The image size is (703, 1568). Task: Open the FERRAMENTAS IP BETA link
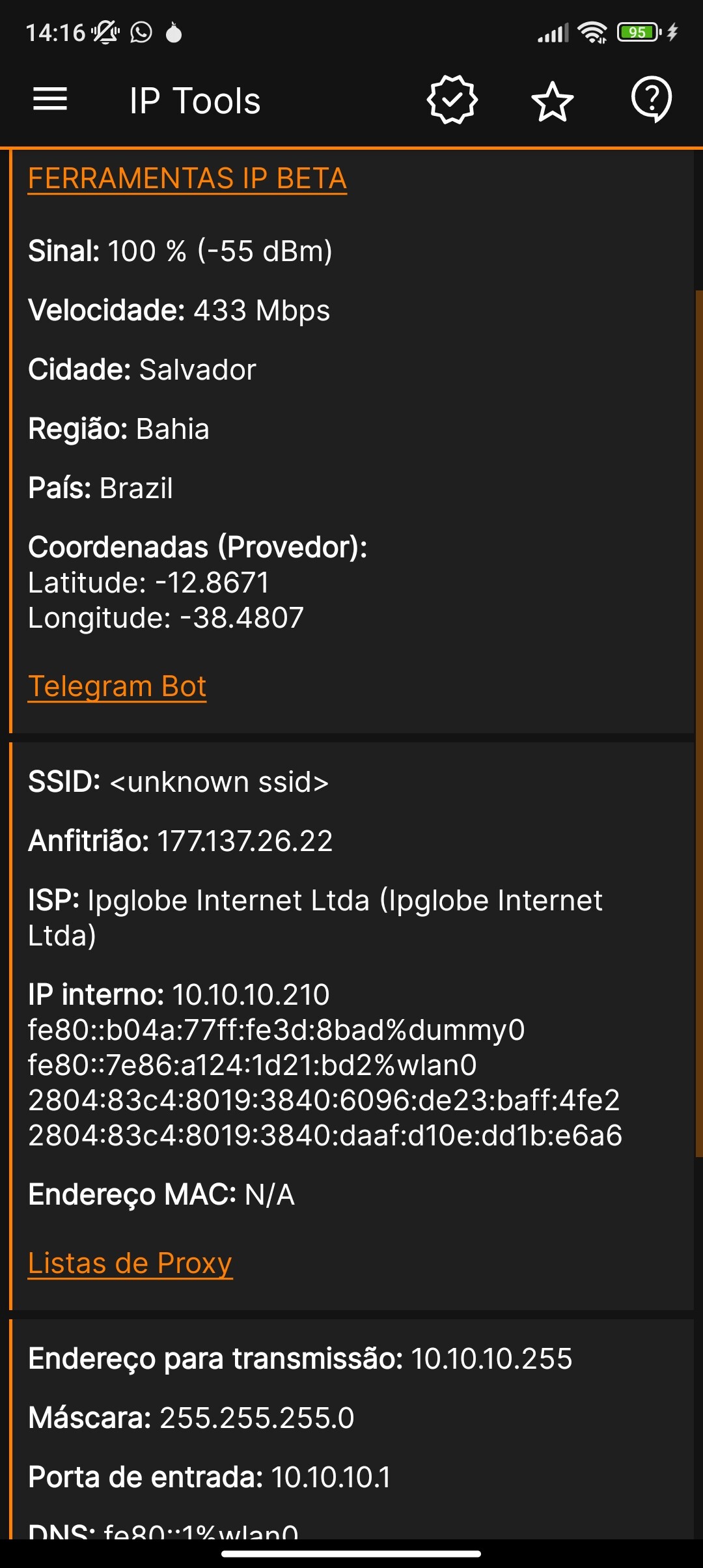click(187, 178)
